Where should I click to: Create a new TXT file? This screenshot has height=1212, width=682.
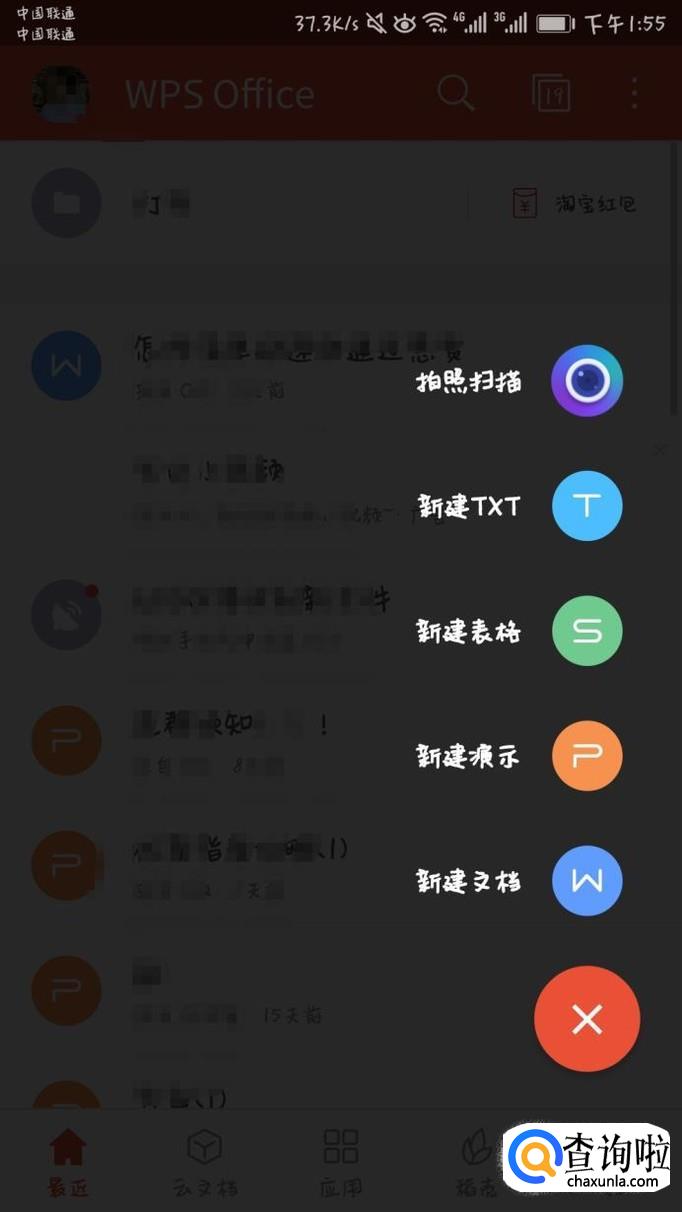587,506
